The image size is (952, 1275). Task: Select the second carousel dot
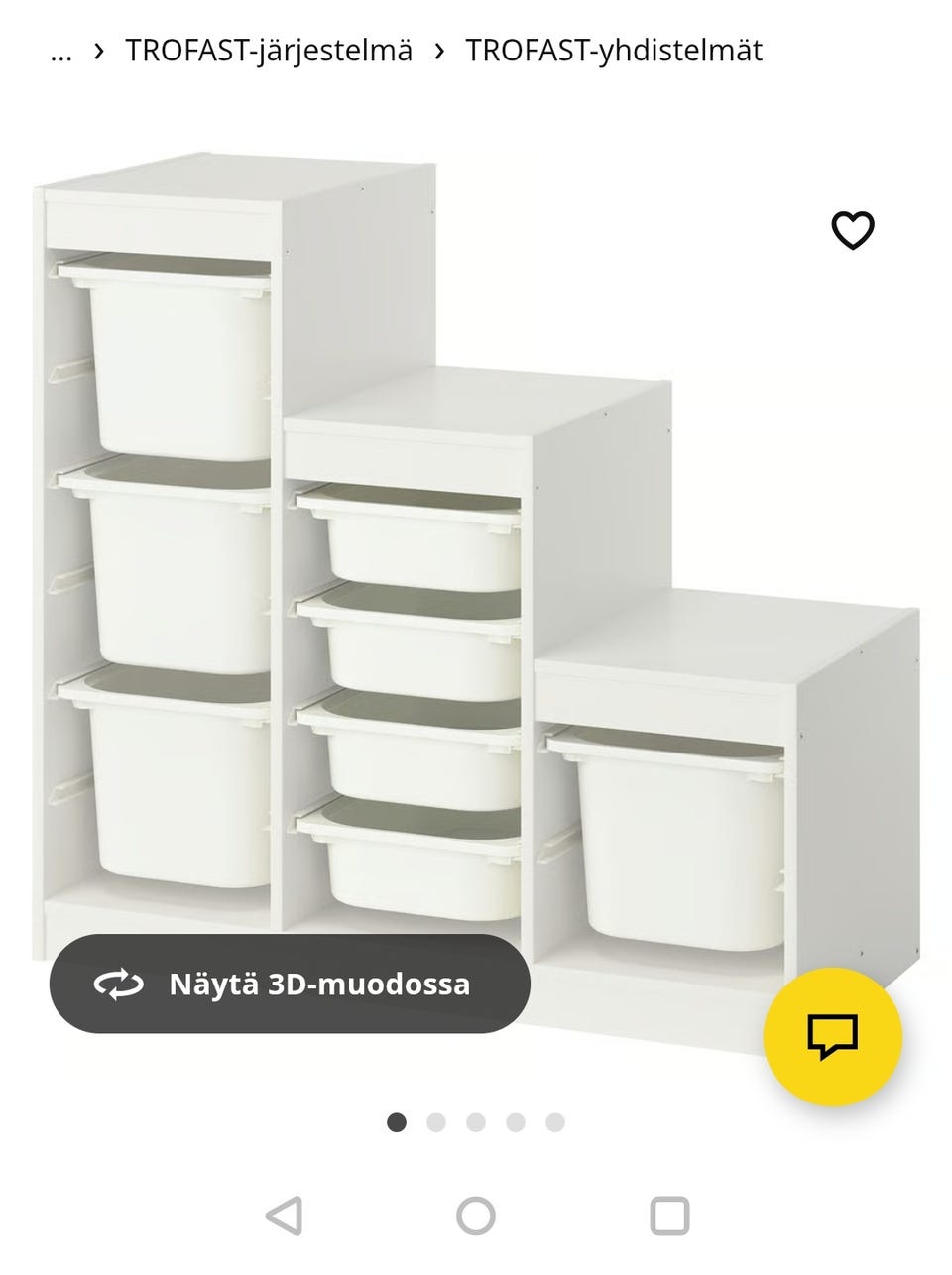click(x=436, y=1122)
